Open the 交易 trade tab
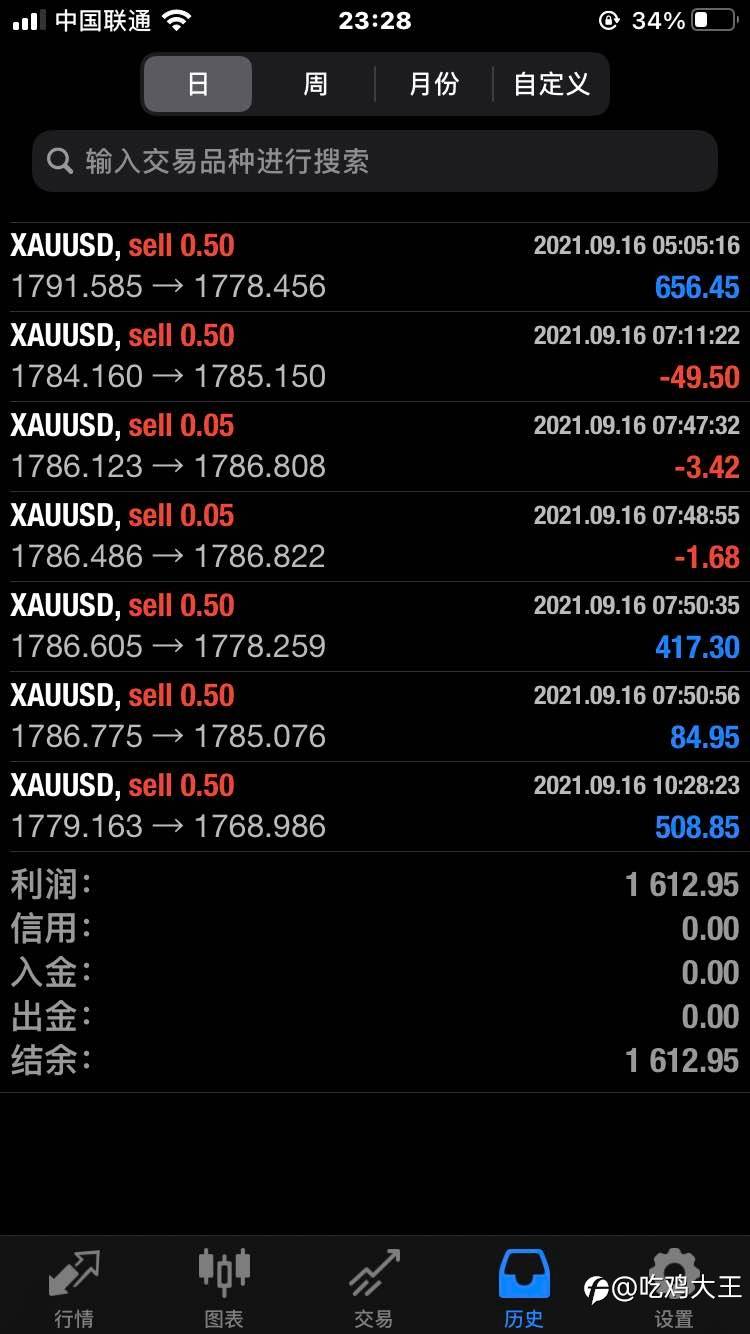The image size is (750, 1334). [374, 1288]
